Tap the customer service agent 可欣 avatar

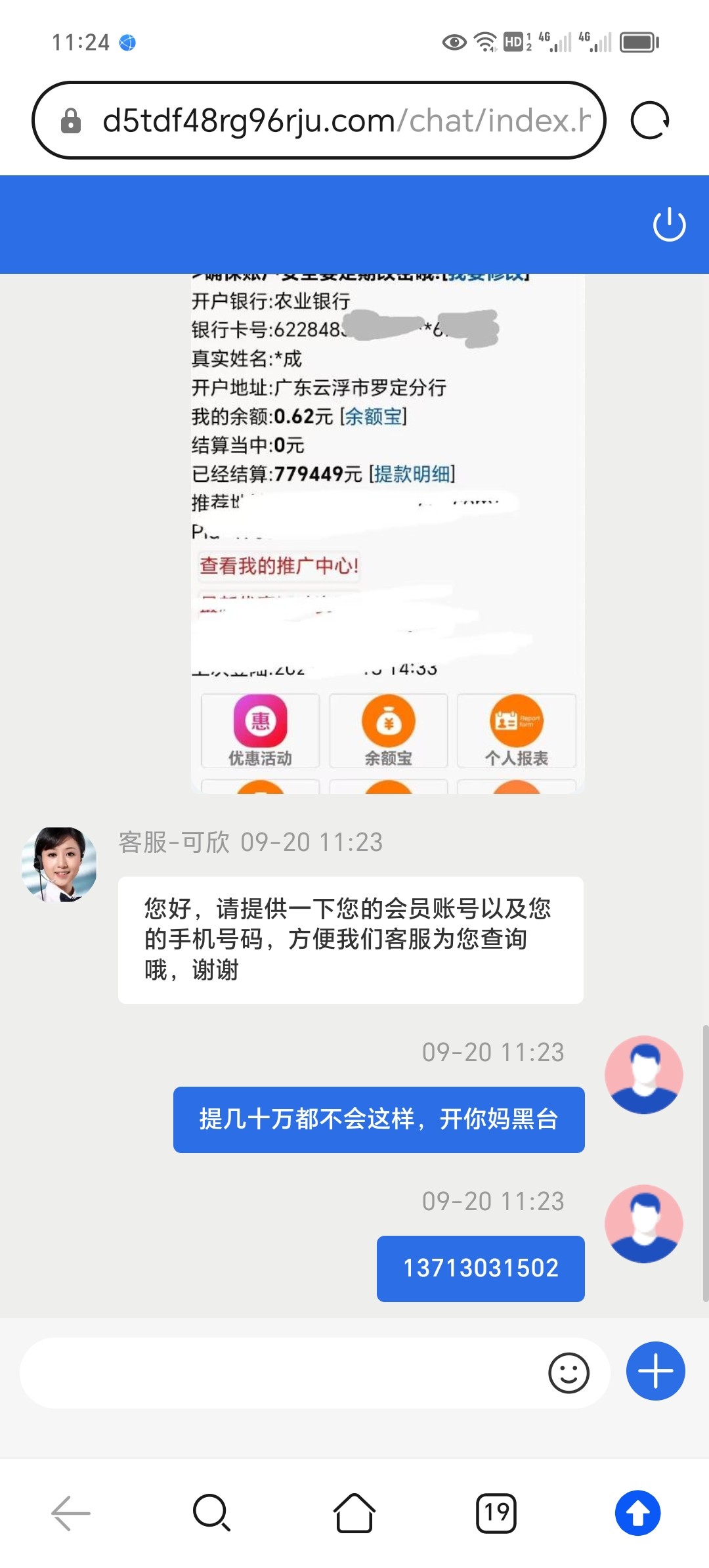click(x=59, y=864)
